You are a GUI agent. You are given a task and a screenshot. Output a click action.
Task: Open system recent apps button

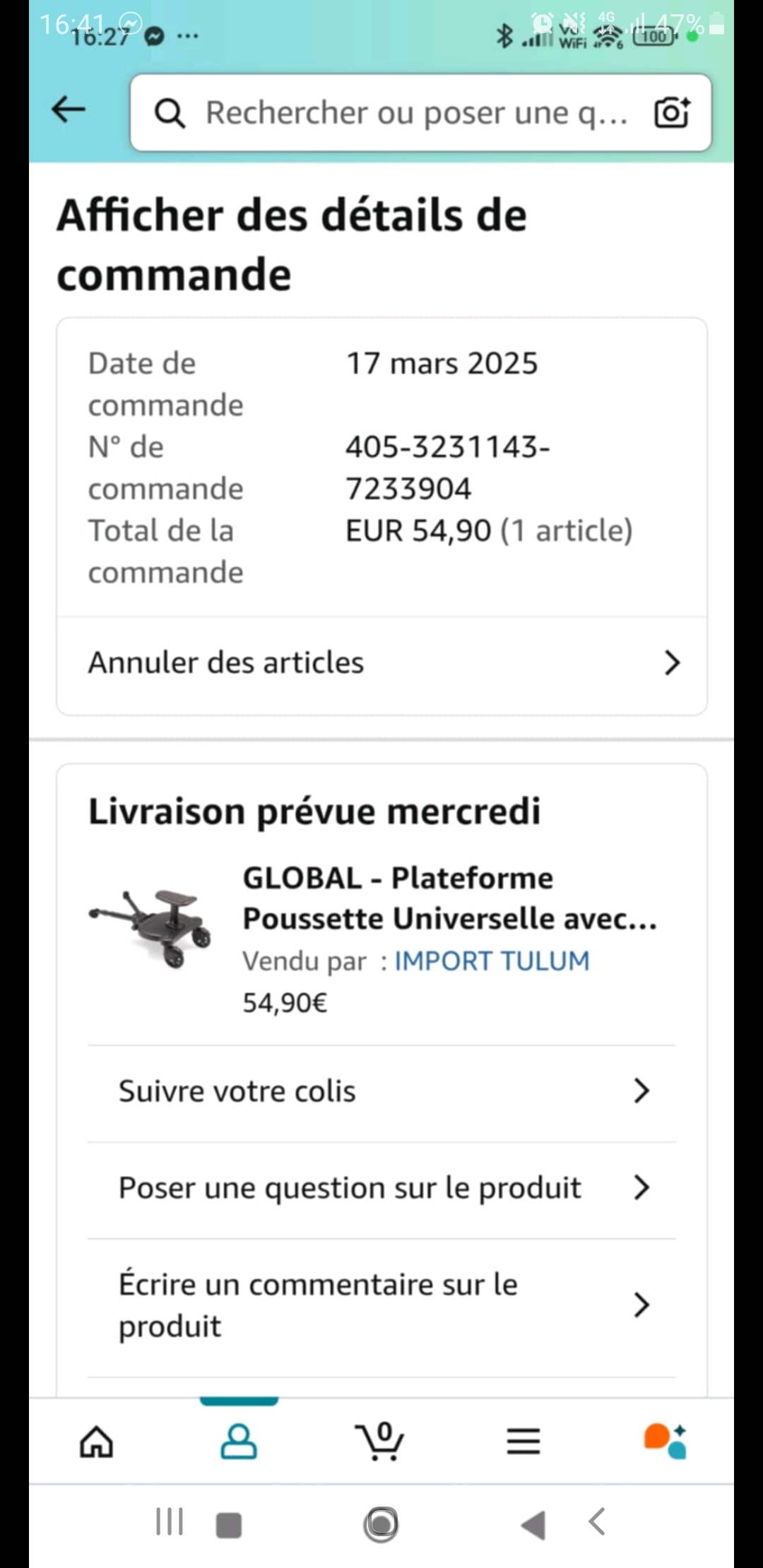(170, 1522)
